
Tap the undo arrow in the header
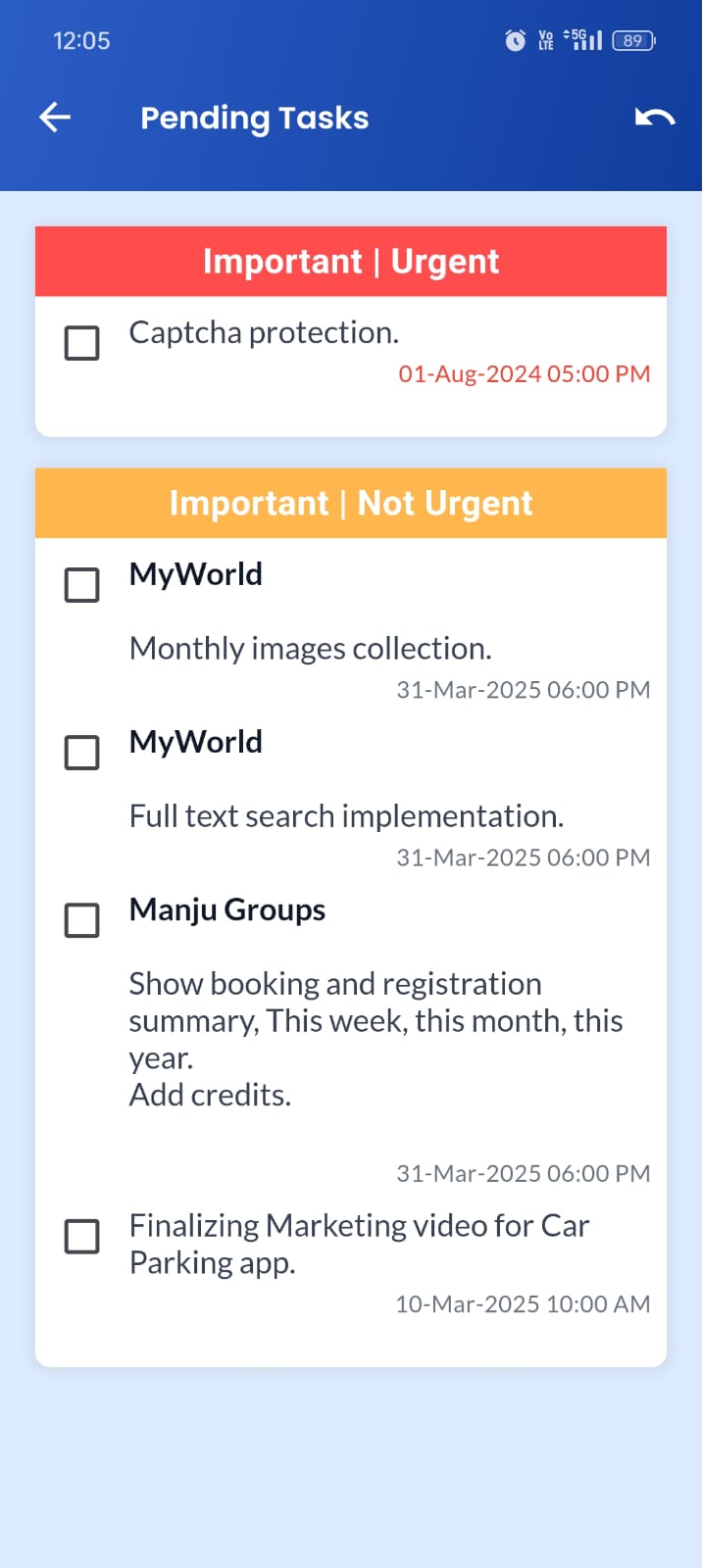[655, 118]
